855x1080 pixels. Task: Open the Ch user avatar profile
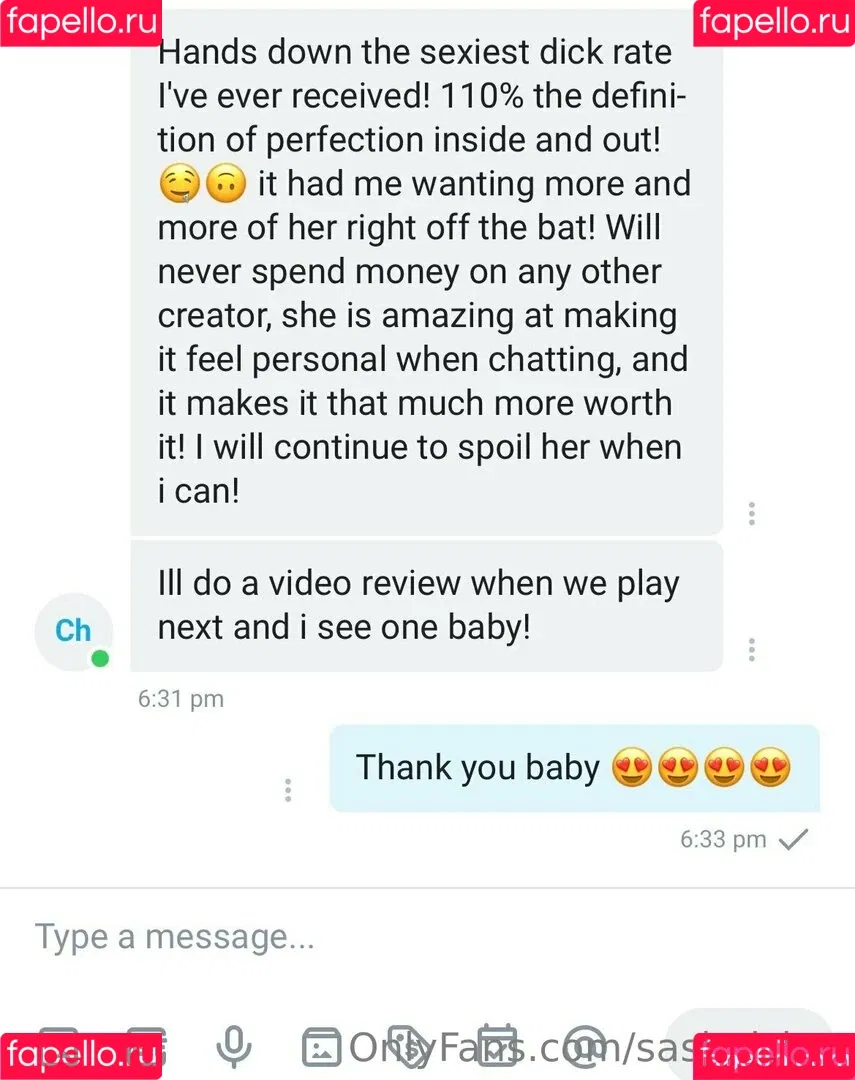pos(73,631)
